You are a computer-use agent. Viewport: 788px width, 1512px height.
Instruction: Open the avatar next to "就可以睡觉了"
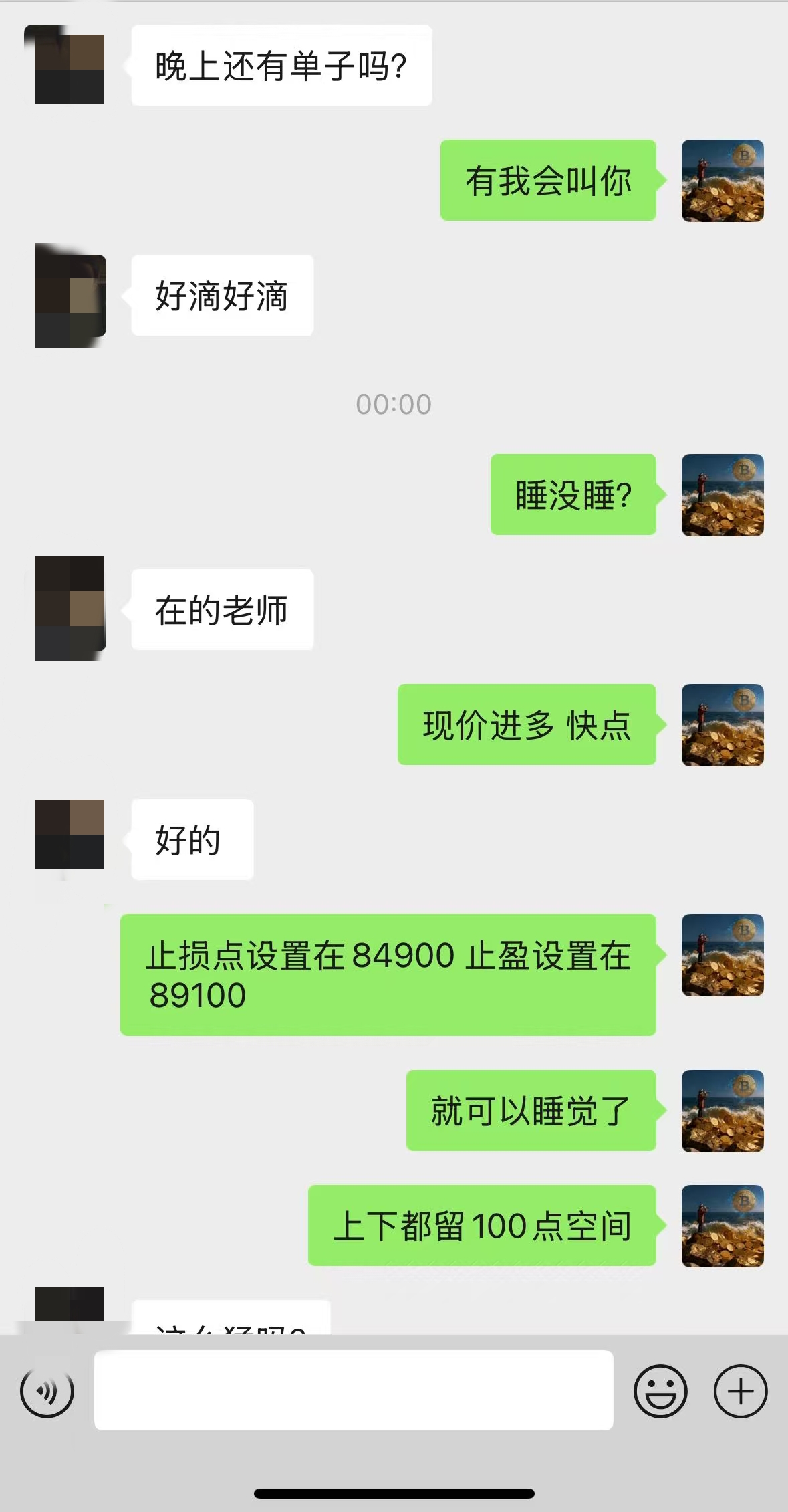[x=722, y=1111]
